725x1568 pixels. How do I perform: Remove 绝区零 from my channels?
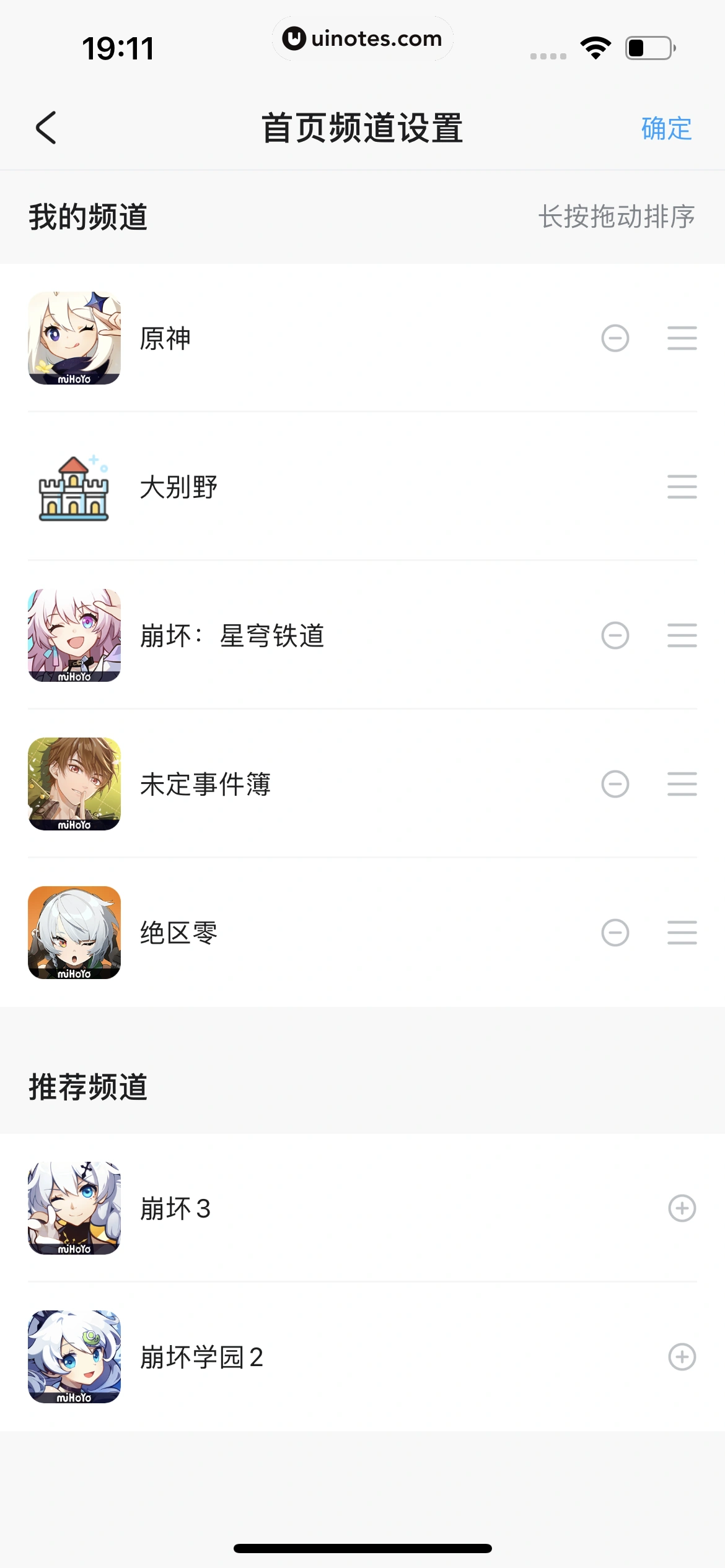(x=615, y=933)
